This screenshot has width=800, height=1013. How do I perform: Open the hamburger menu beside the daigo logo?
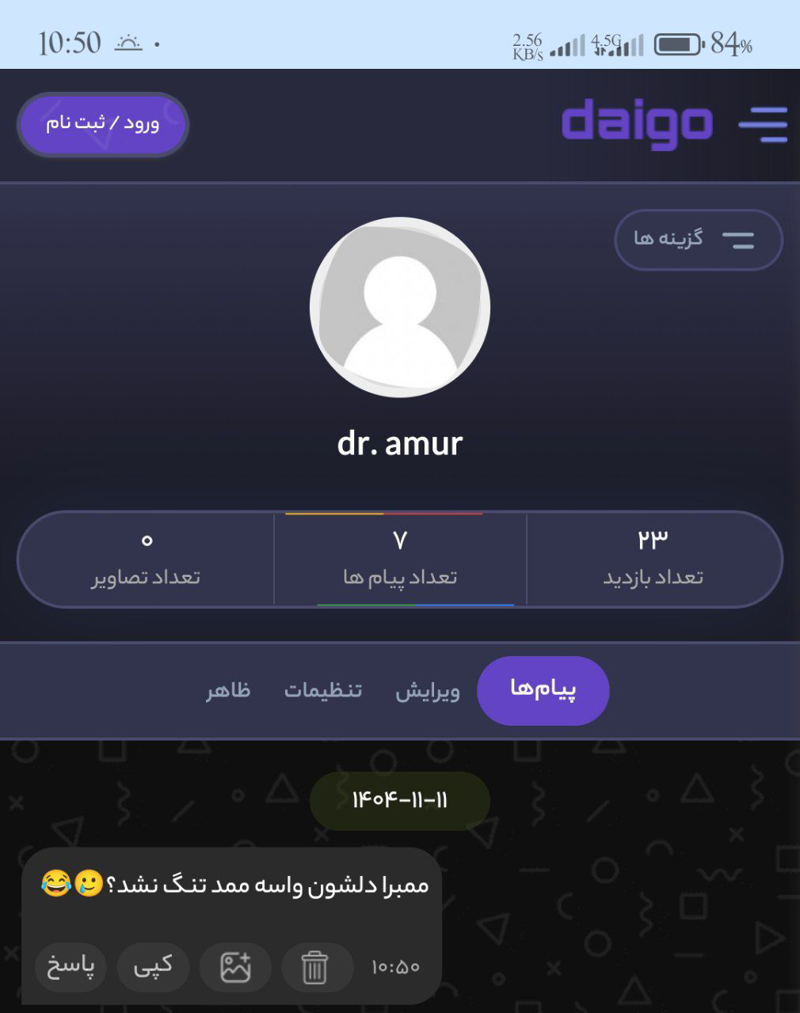(763, 124)
